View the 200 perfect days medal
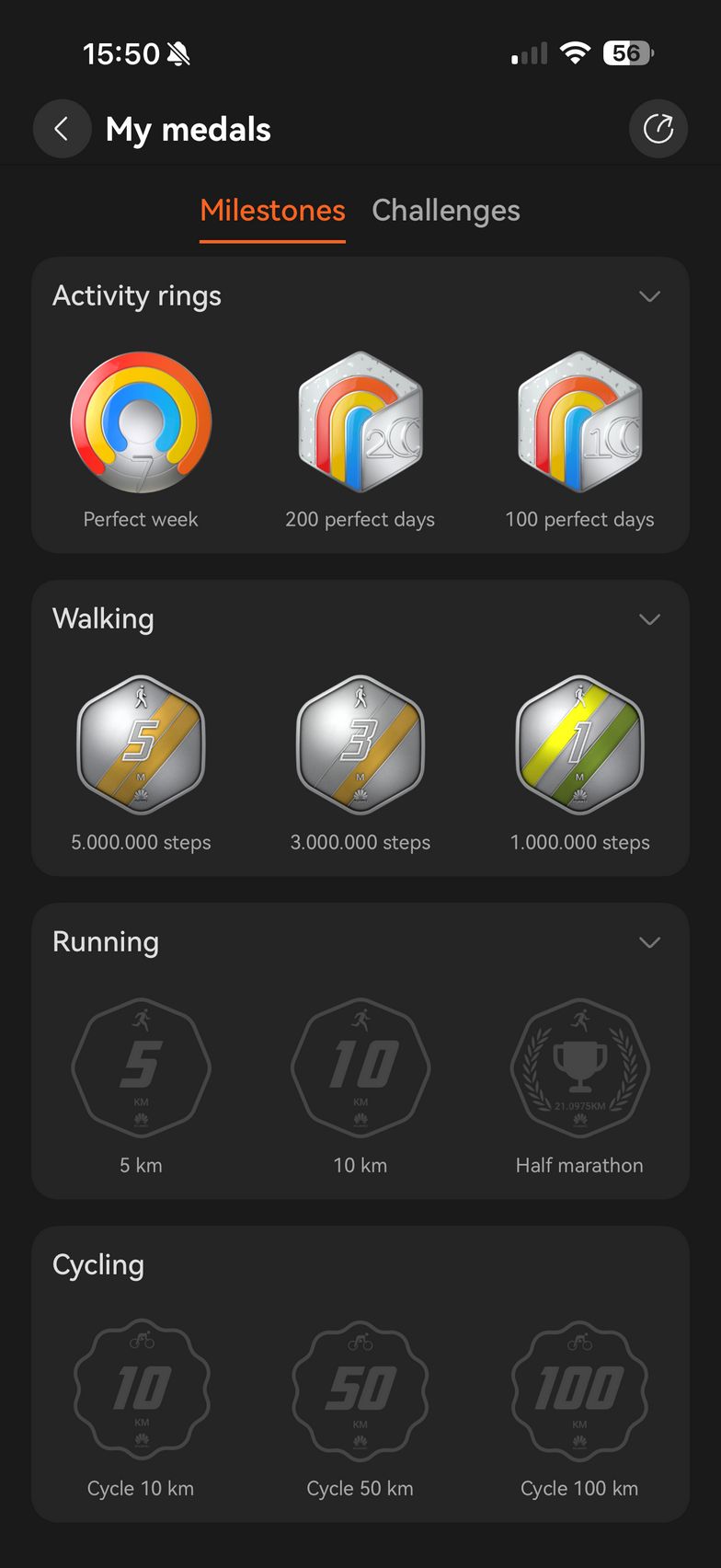721x1568 pixels. 360,423
